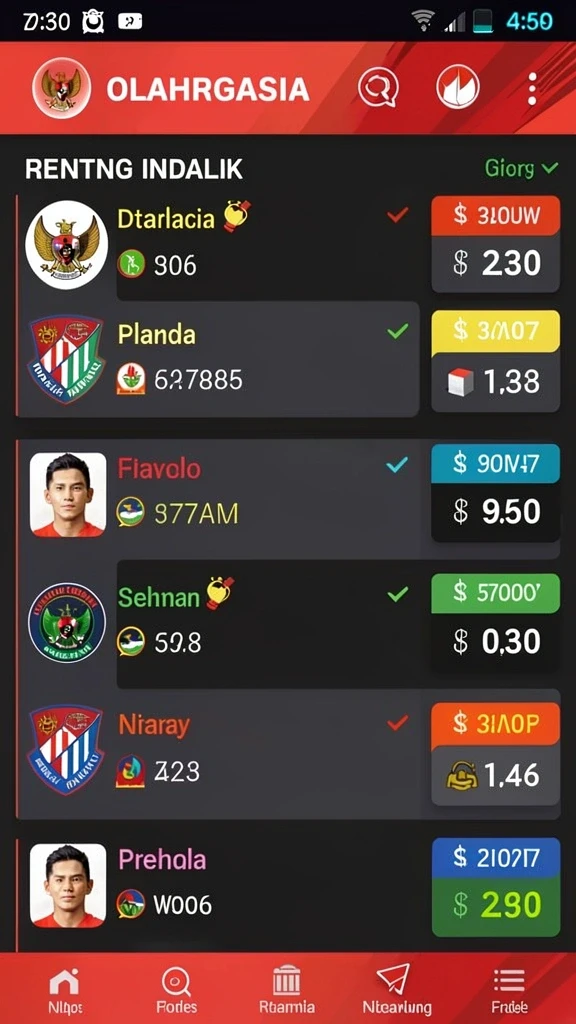Open the round chart icon in header

[458, 88]
